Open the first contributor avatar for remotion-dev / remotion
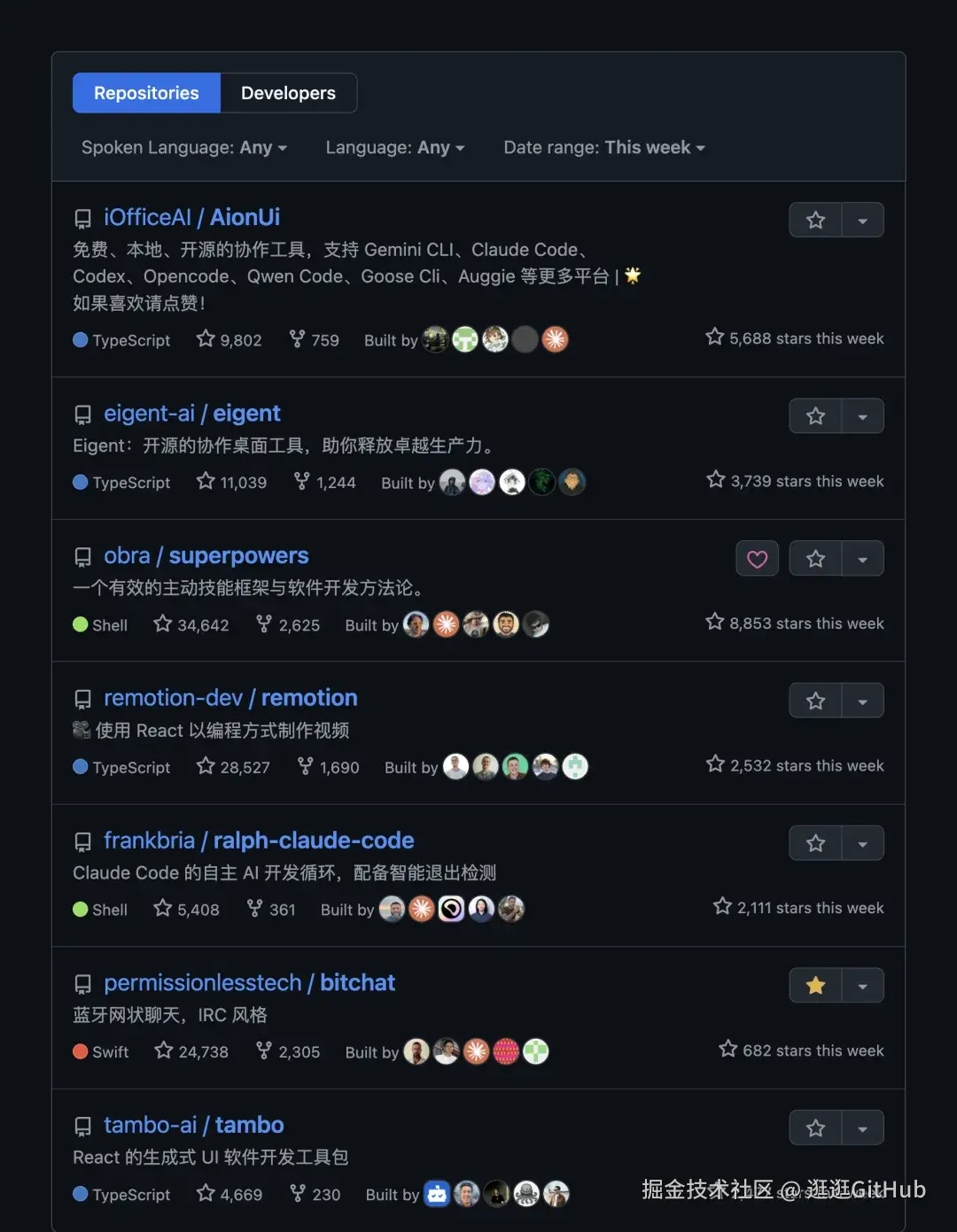The width and height of the screenshot is (957, 1232). coord(456,766)
